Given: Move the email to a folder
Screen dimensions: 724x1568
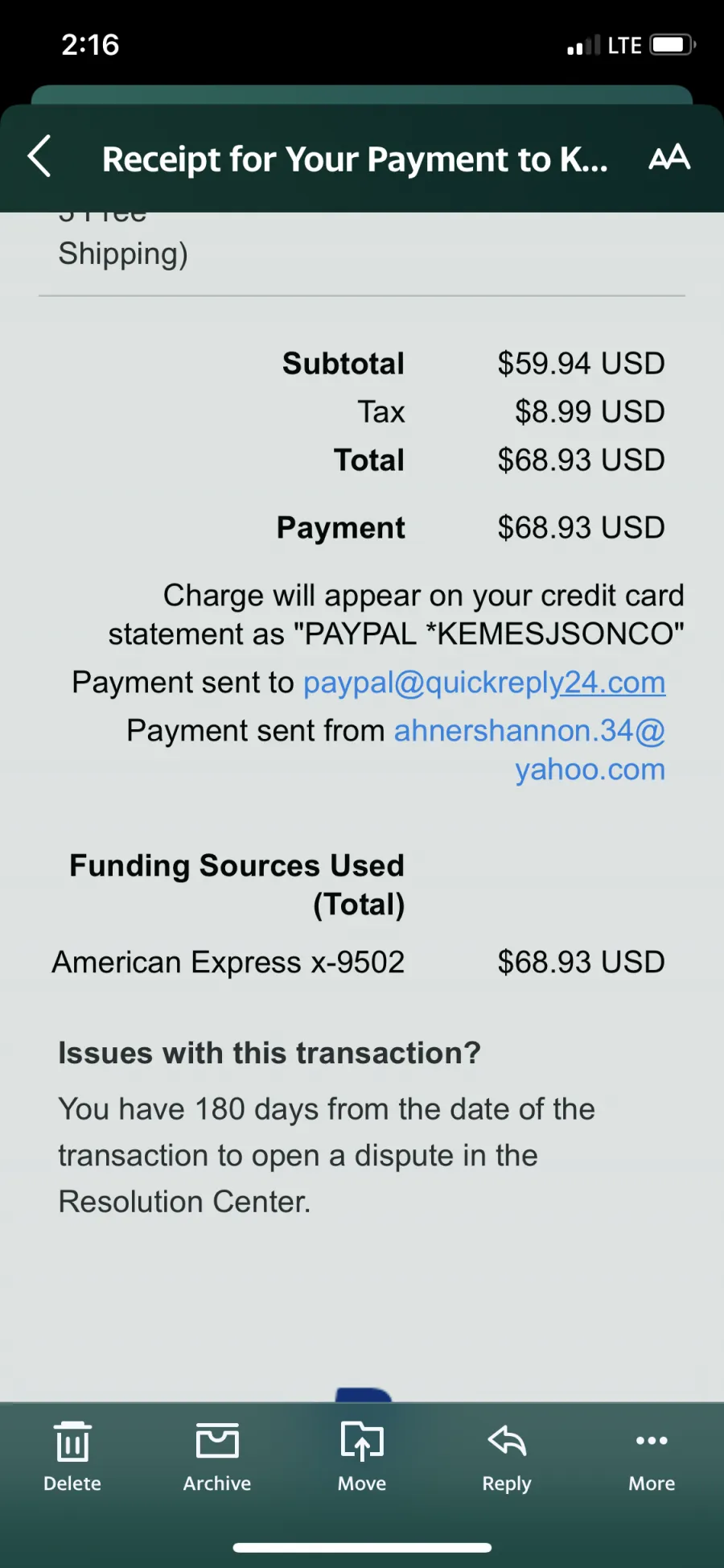Looking at the screenshot, I should tap(362, 1457).
